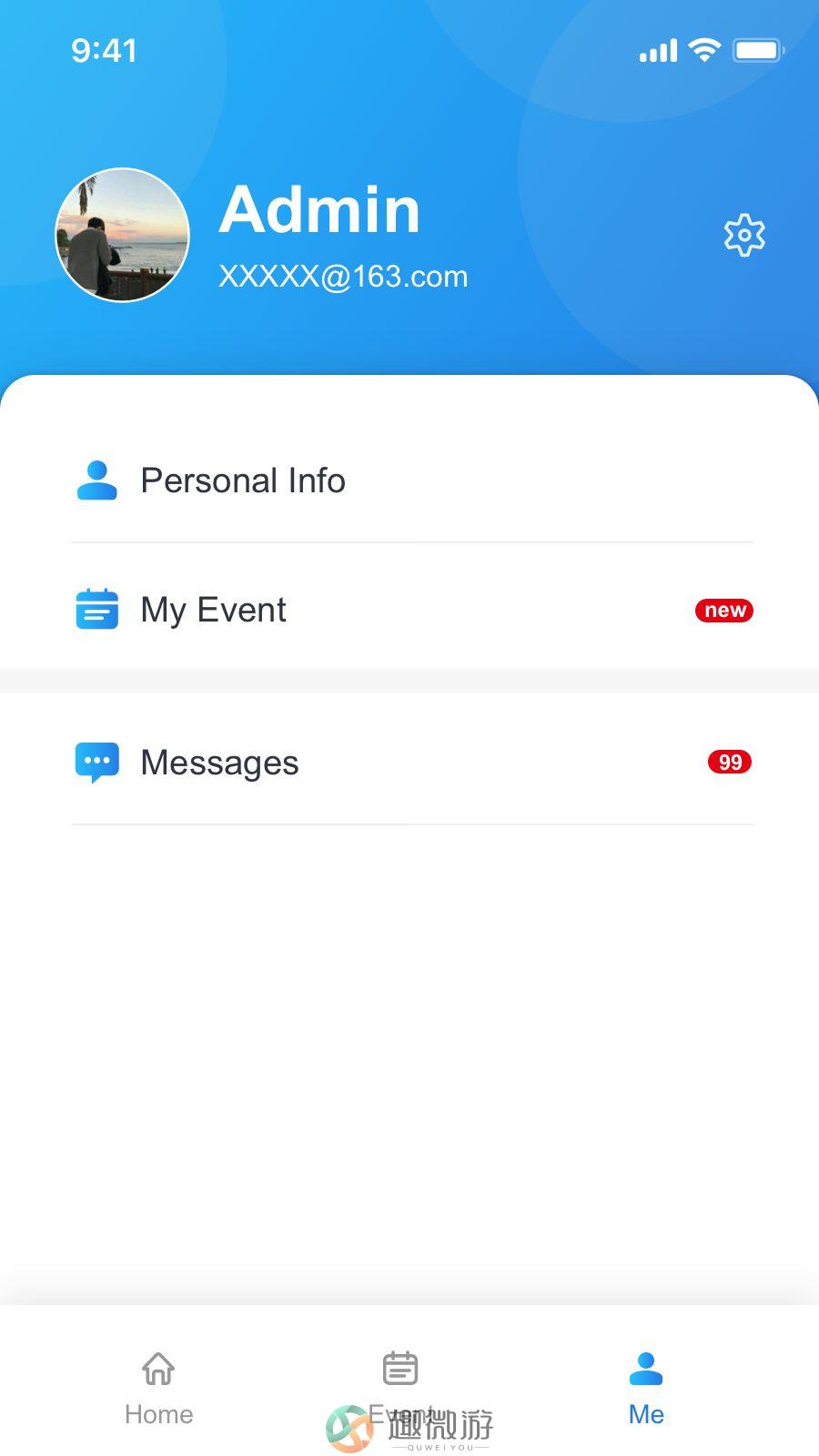Switch to the Home tab
The image size is (819, 1456).
point(158,1388)
